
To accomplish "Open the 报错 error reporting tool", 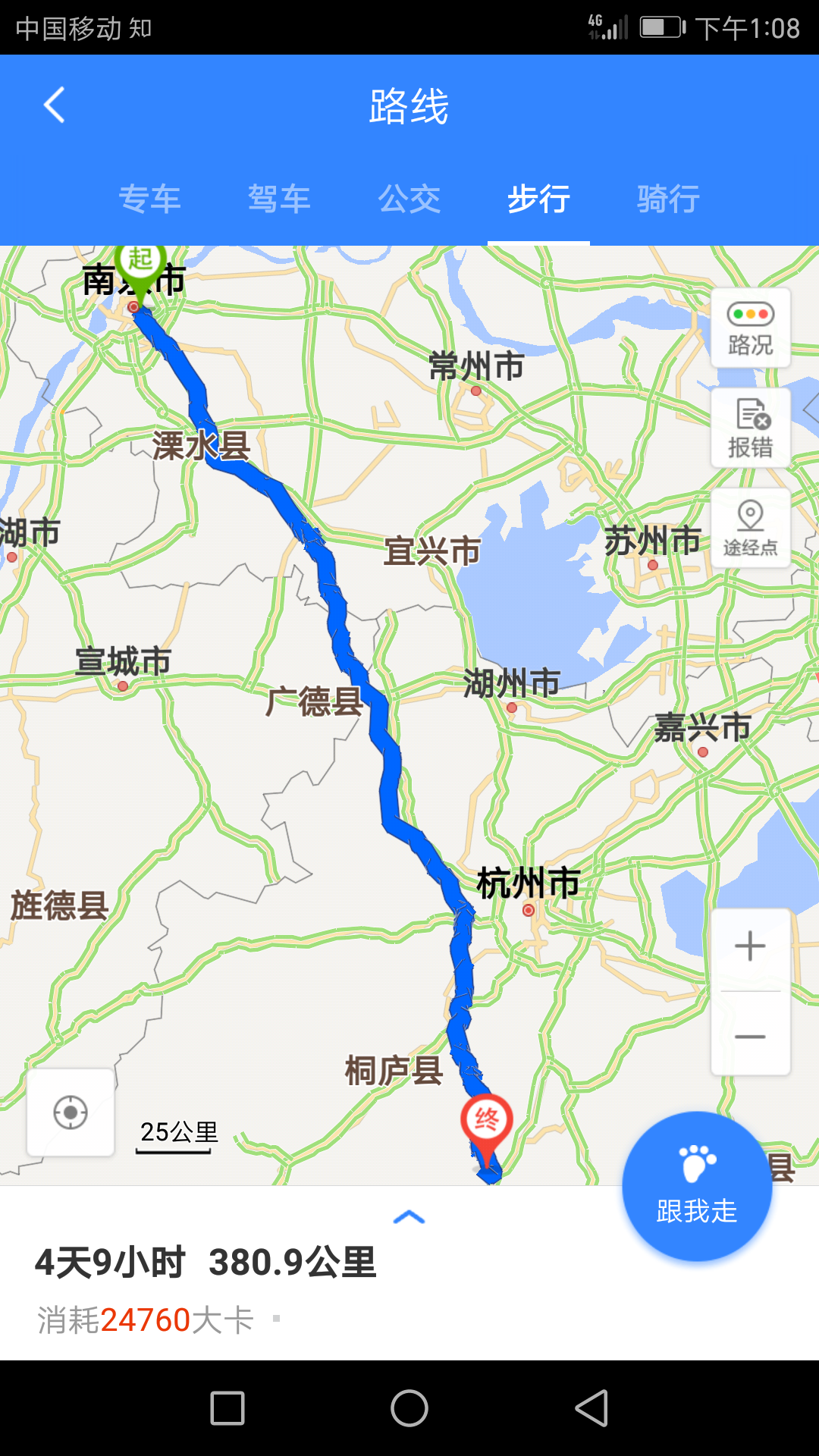I will coord(749,427).
